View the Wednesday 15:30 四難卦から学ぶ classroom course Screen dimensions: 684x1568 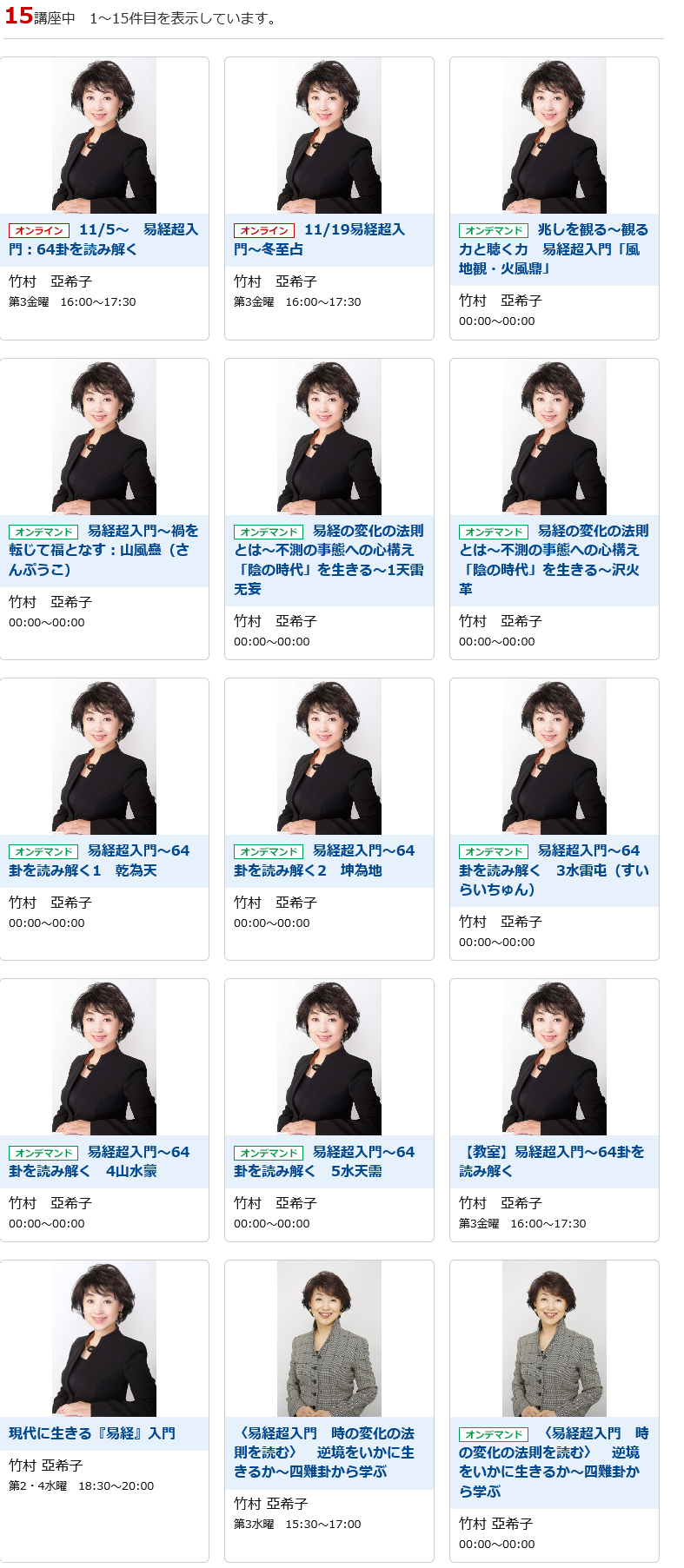[329, 1452]
